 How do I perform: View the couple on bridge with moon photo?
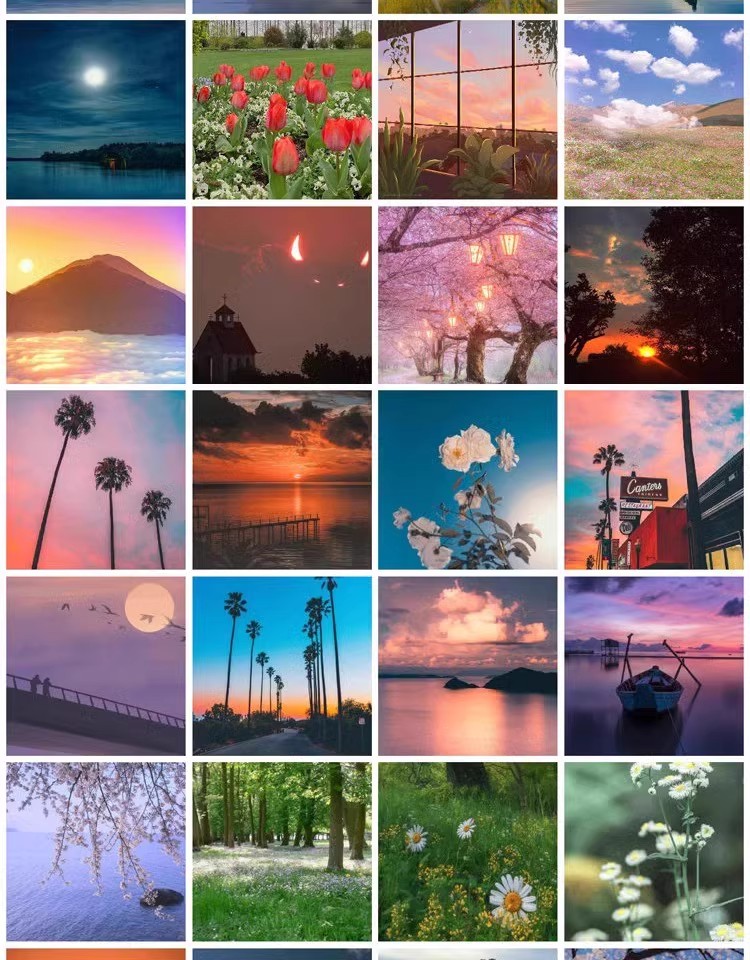tap(96, 666)
